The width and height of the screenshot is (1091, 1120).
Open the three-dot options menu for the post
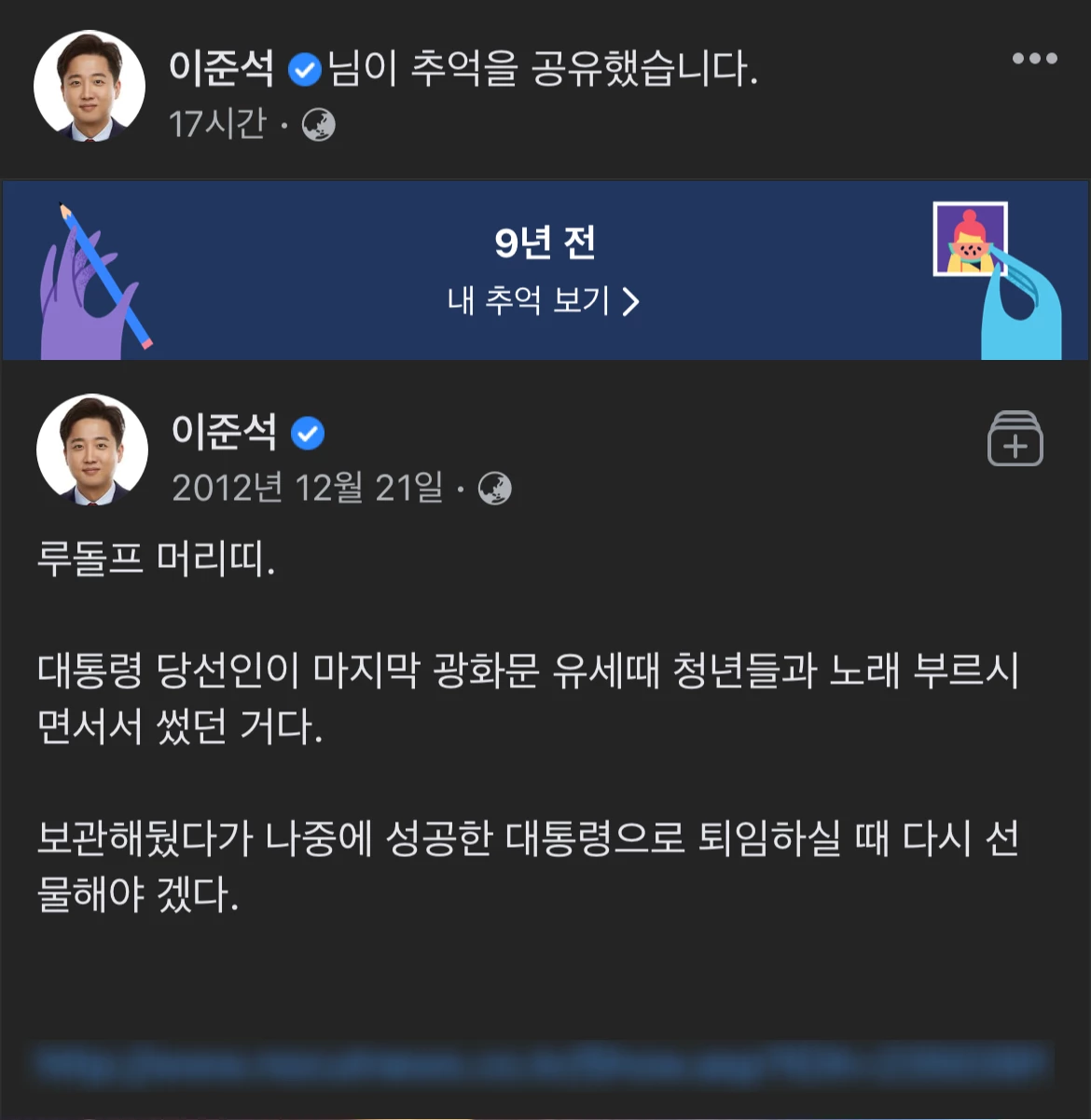pos(1033,59)
